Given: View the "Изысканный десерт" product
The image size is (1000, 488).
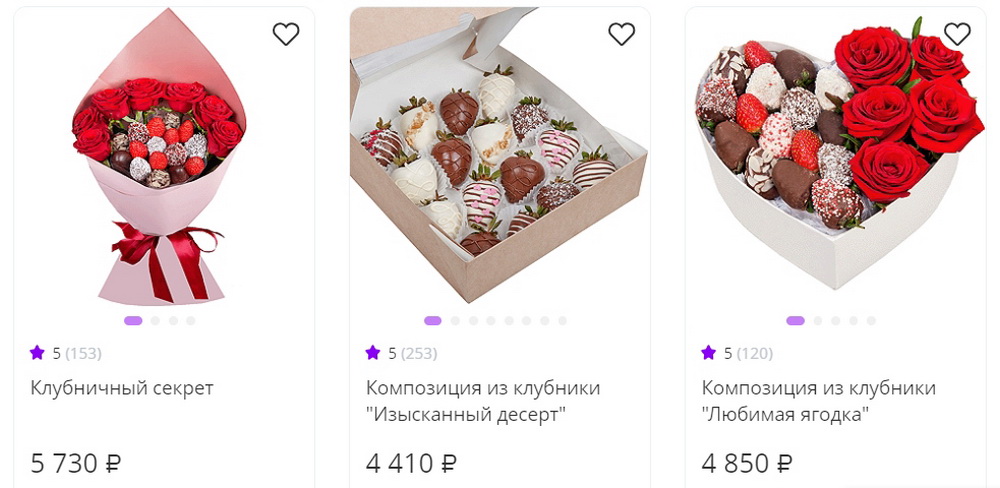Looking at the screenshot, I should [483, 400].
